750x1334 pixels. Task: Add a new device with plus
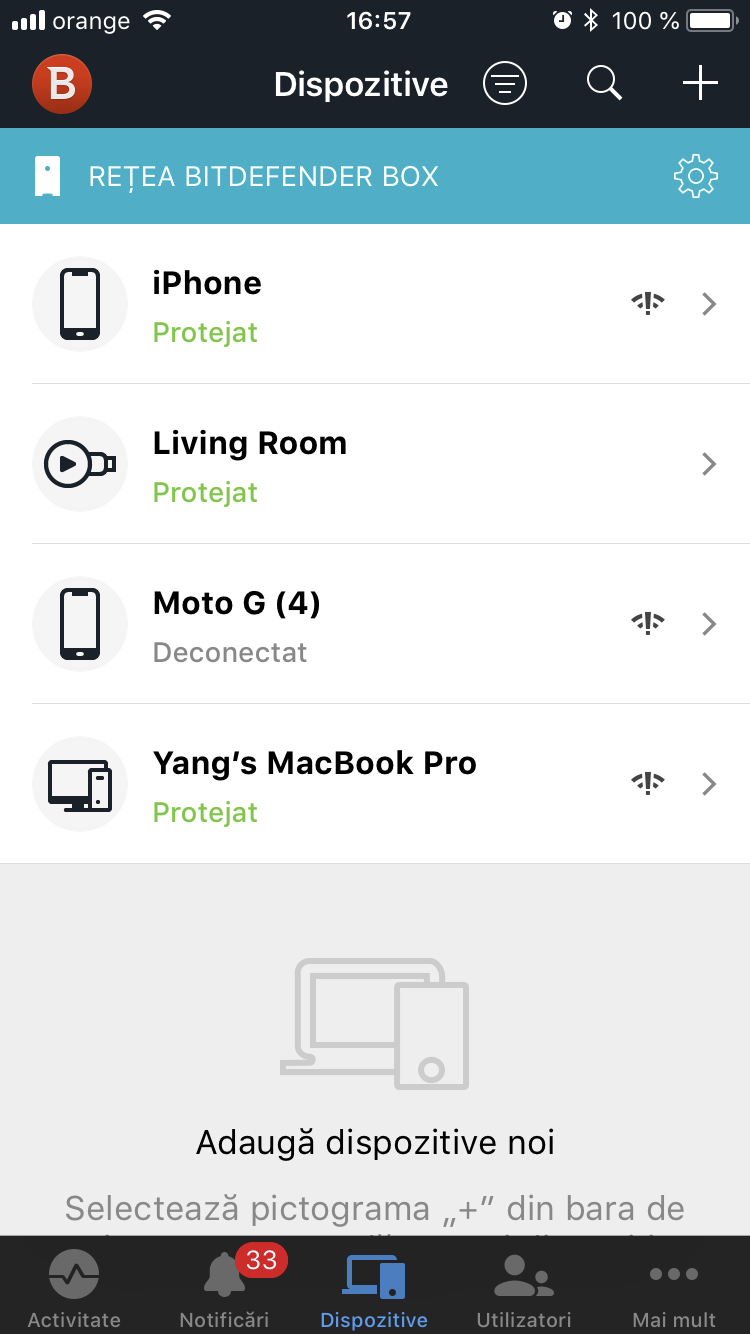[700, 84]
